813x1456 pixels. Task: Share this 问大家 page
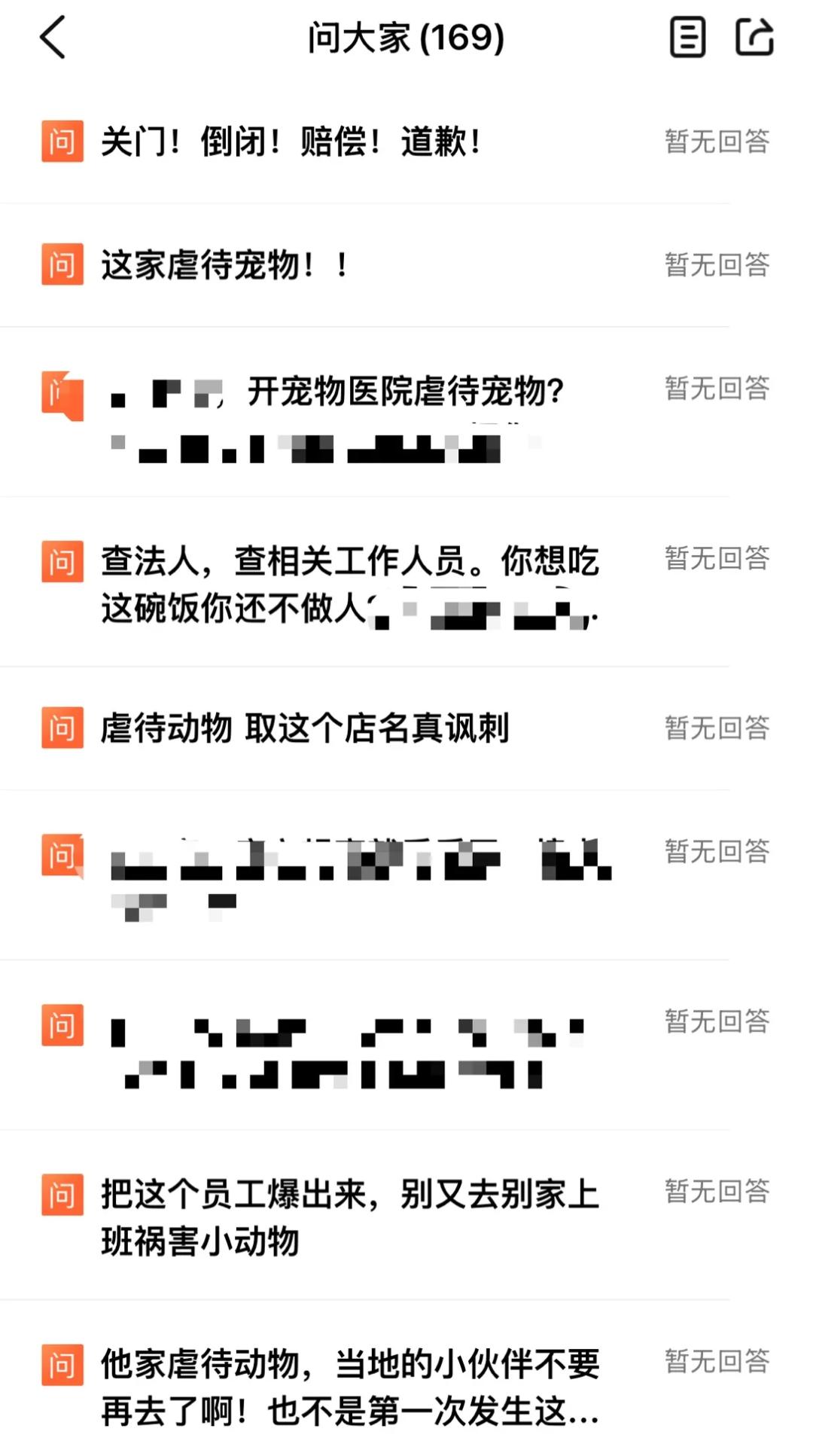tap(754, 38)
